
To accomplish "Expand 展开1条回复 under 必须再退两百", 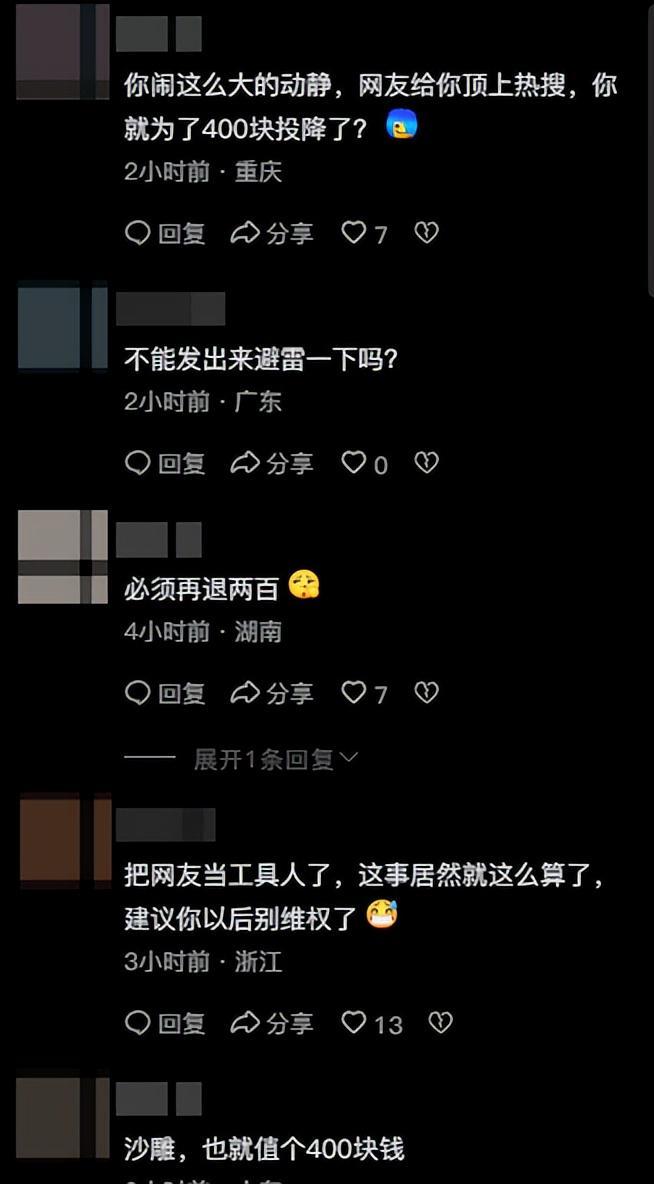I will point(275,759).
